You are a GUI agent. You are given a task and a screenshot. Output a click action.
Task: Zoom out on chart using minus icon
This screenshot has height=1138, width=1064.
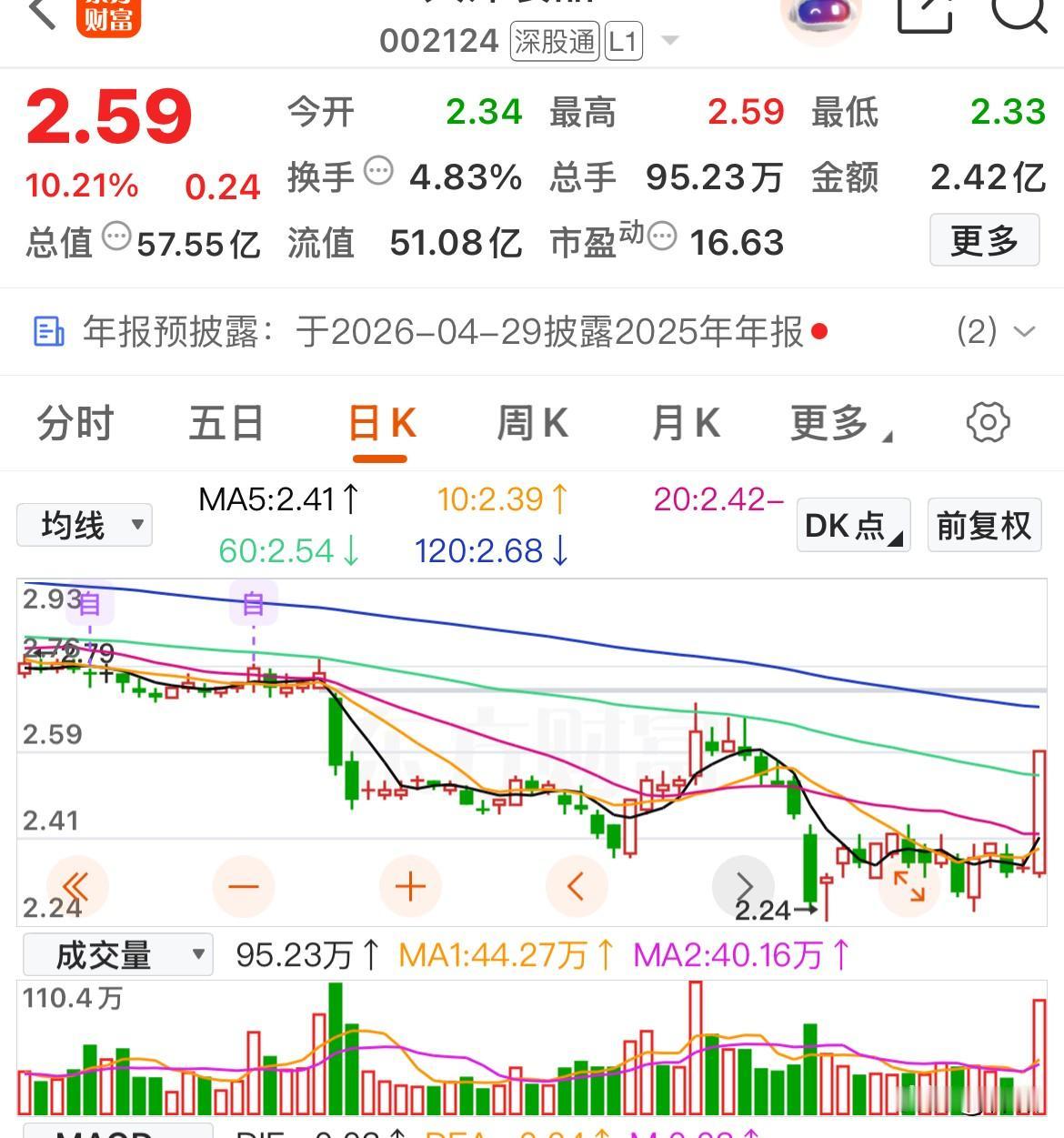click(243, 885)
